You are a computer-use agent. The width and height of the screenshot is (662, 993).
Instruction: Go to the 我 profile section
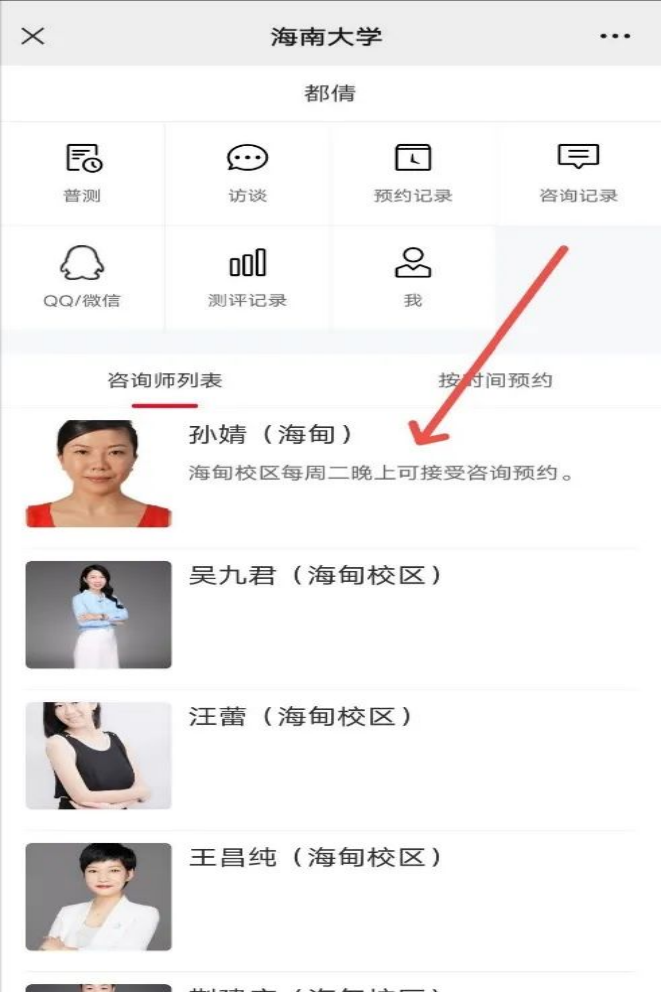413,277
